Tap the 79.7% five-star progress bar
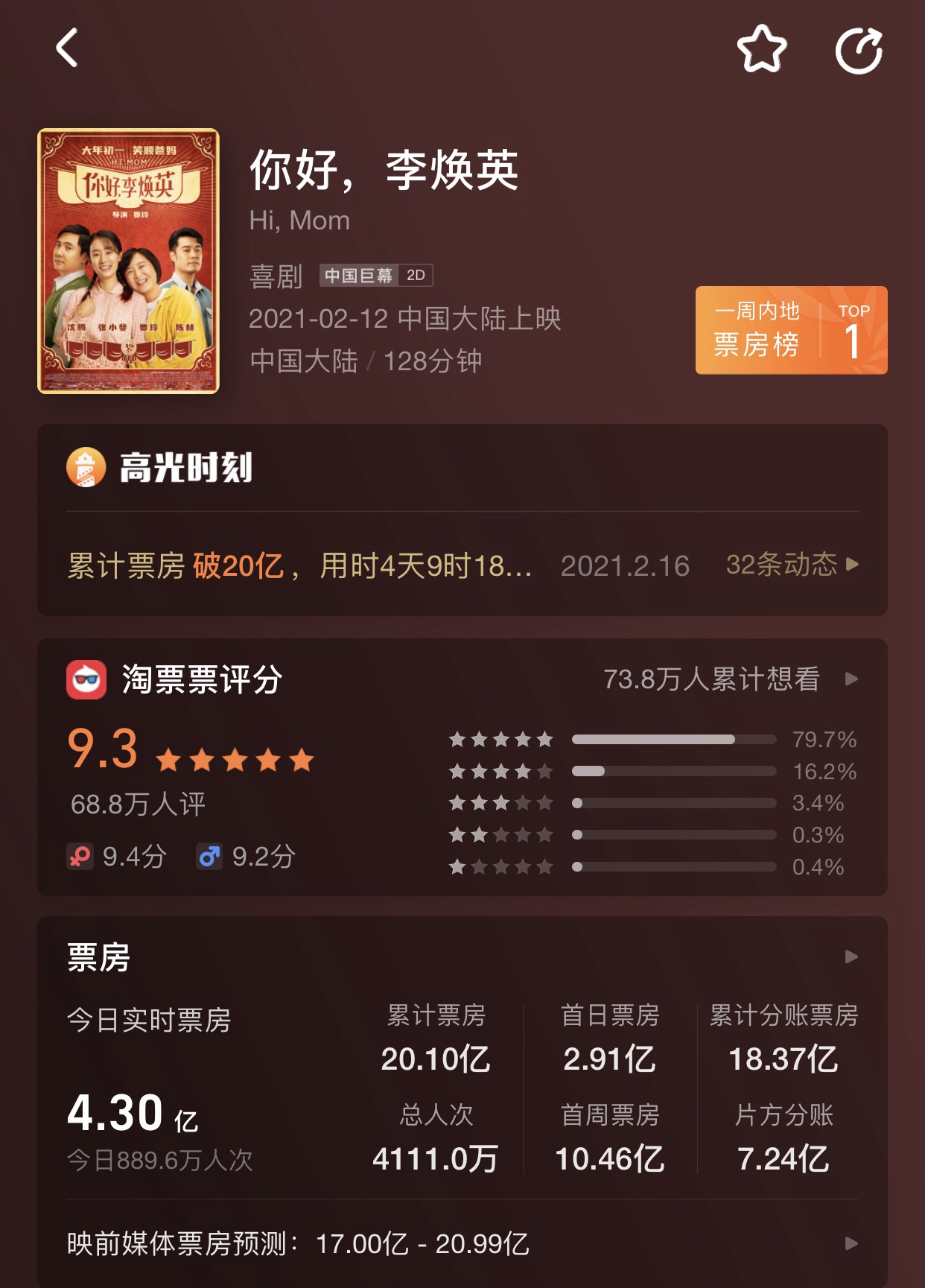Image resolution: width=925 pixels, height=1288 pixels. pyautogui.click(x=673, y=740)
